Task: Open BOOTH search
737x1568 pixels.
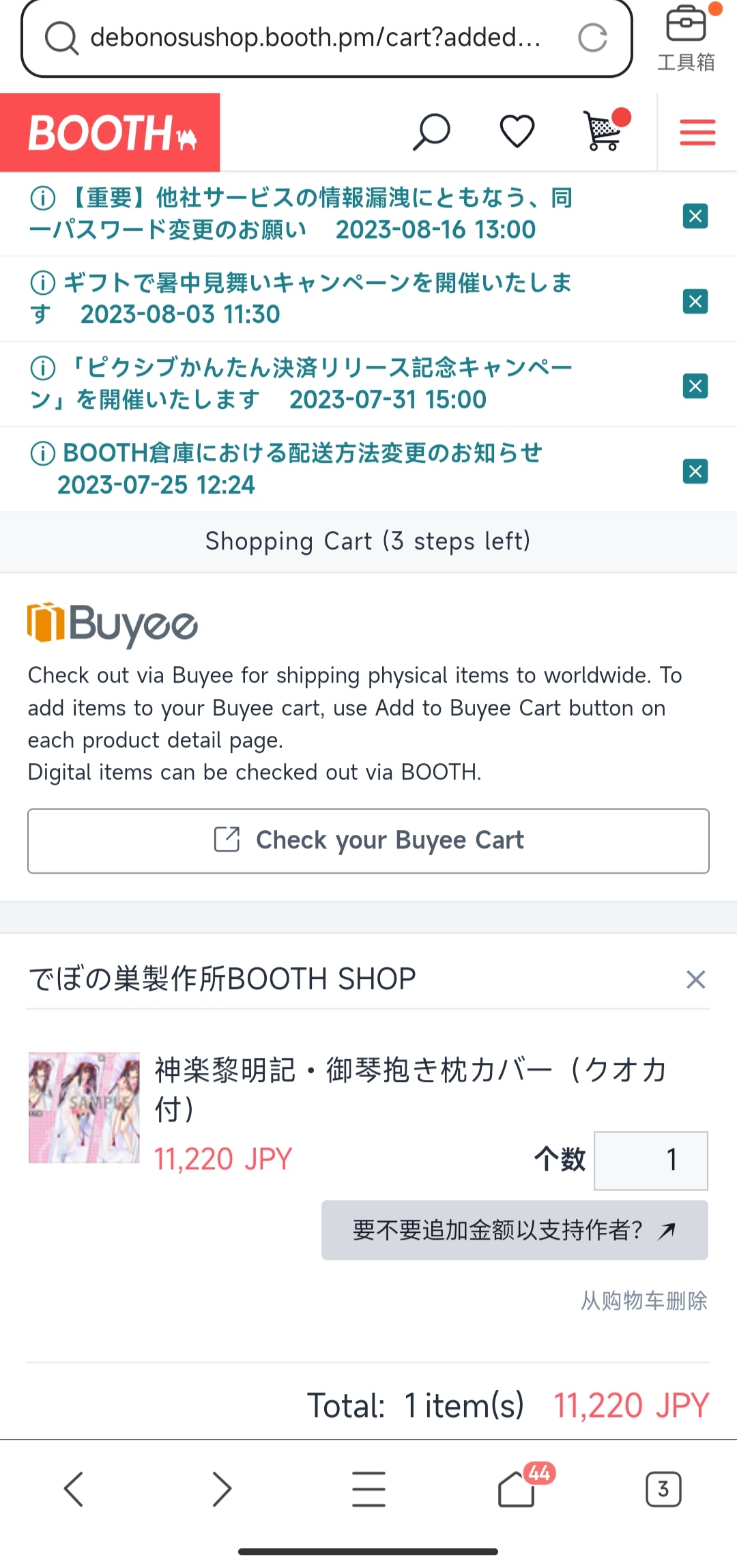Action: [x=431, y=132]
